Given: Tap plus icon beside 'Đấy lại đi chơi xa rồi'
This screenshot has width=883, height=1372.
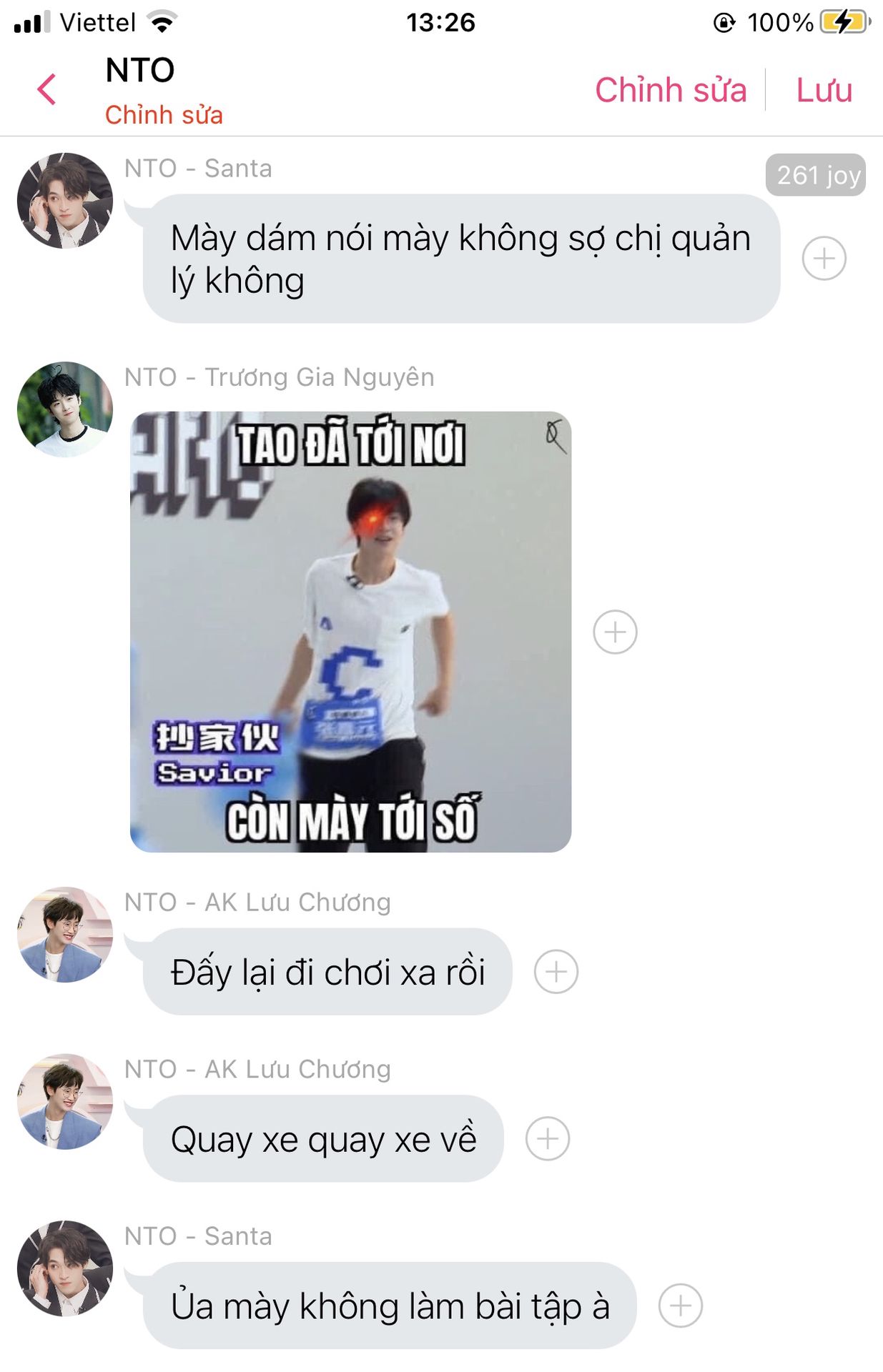Looking at the screenshot, I should click(556, 972).
